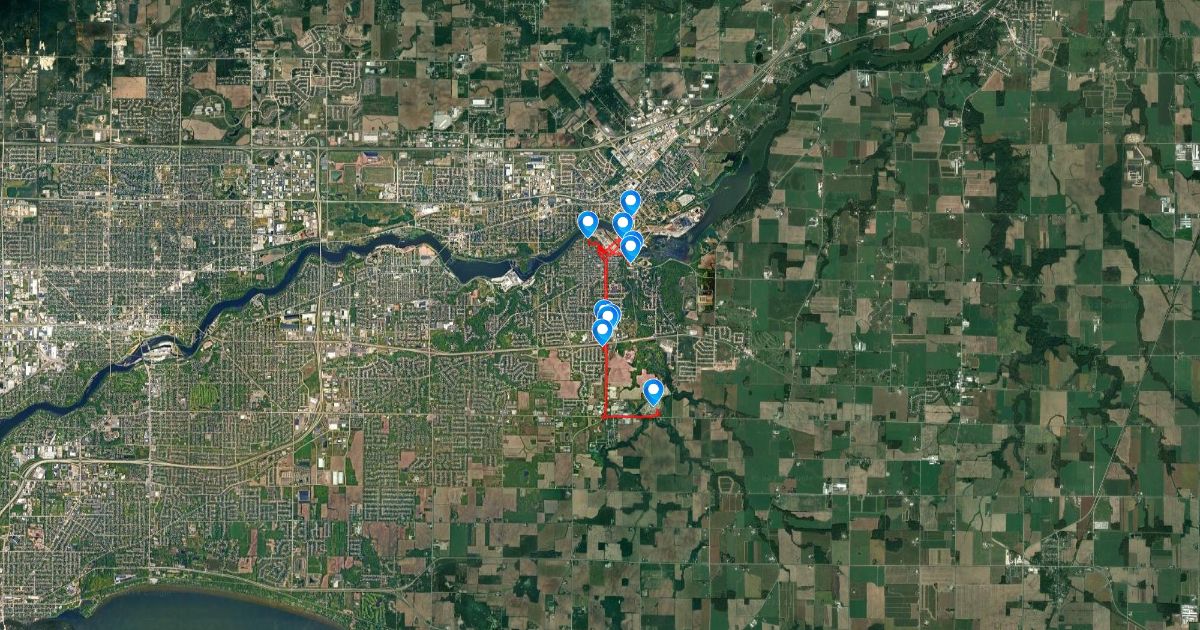Select the lone pin at the route's far end
The image size is (1200, 630).
[x=653, y=391]
